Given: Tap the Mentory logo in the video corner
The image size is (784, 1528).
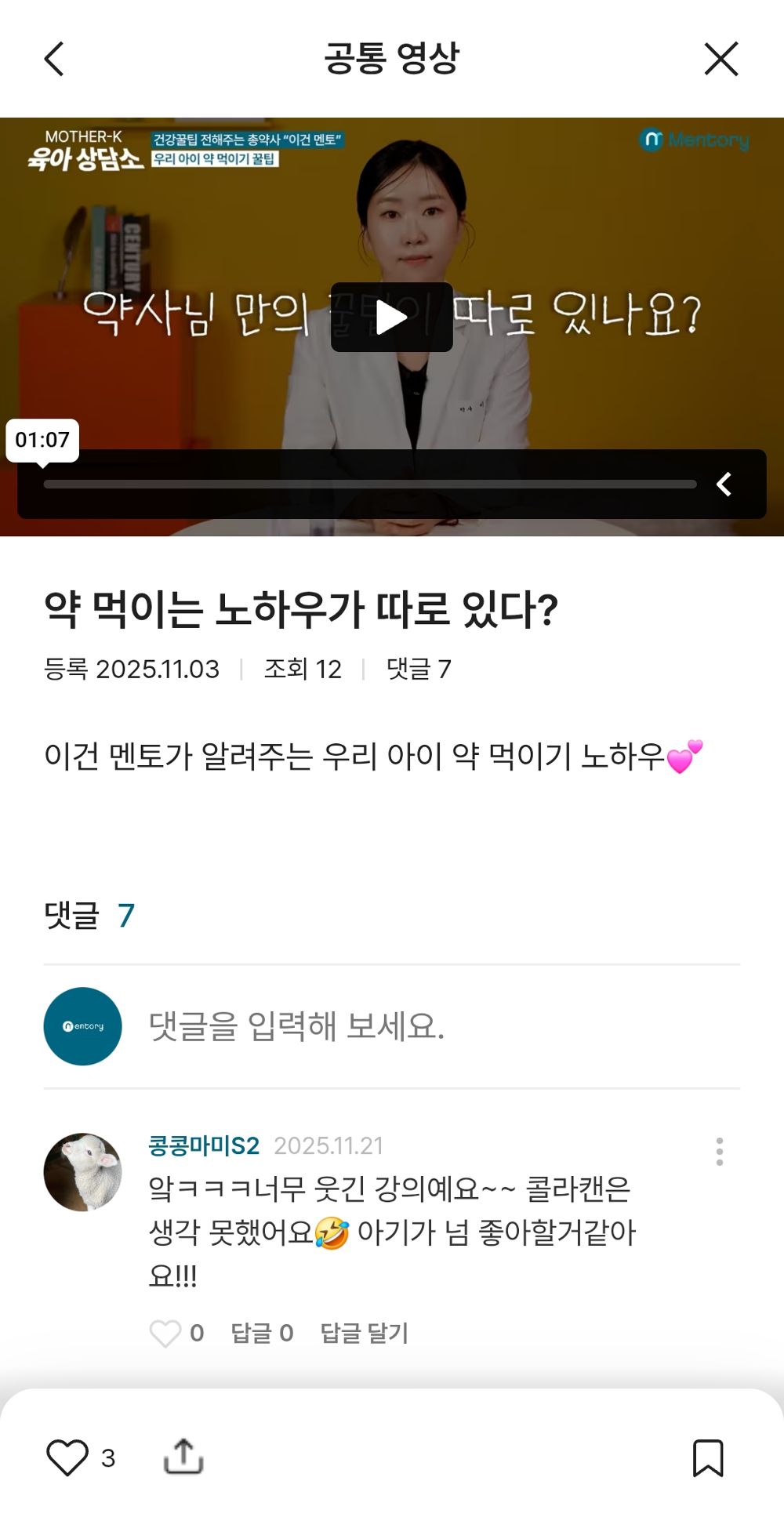Looking at the screenshot, I should point(694,140).
